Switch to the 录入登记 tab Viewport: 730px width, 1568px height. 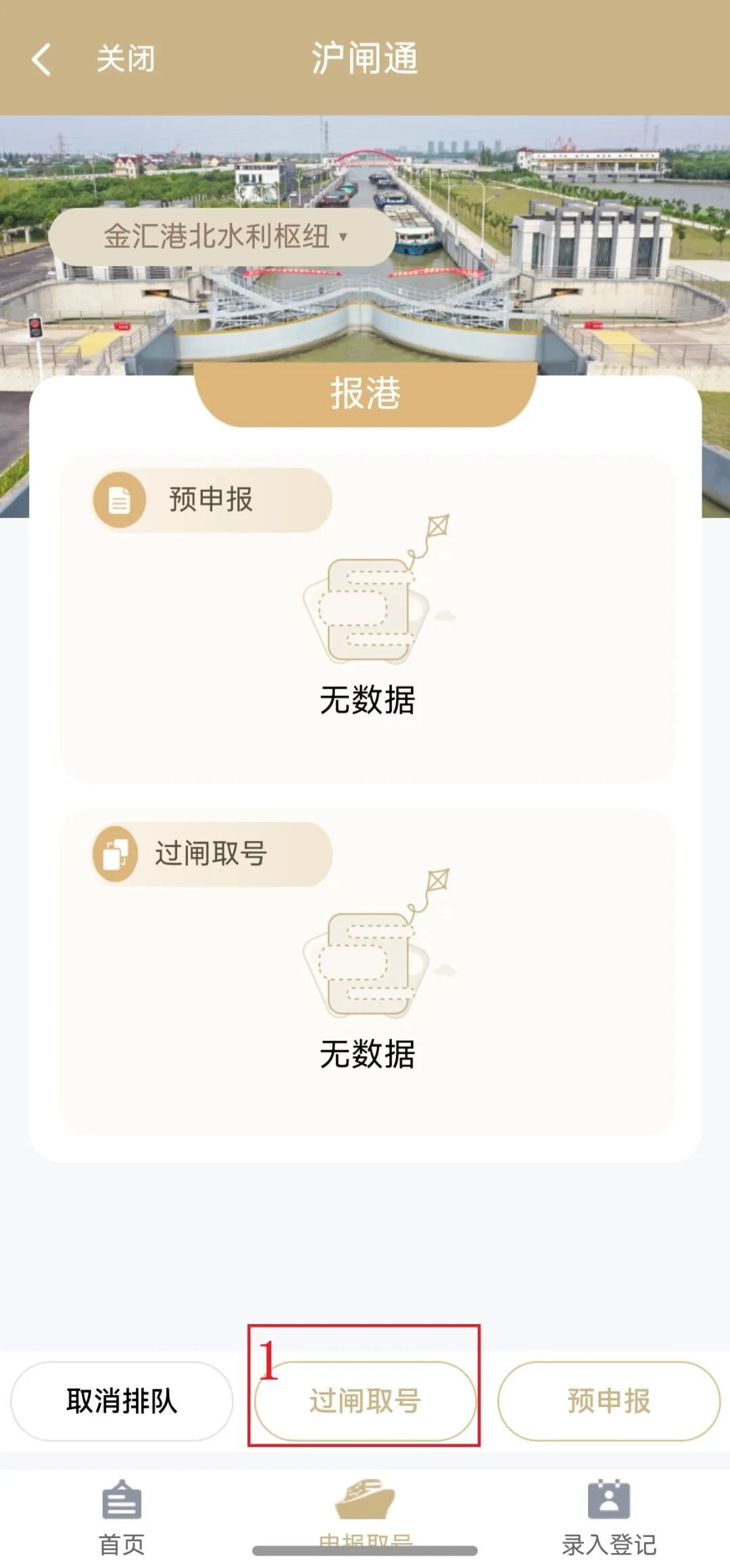click(608, 1513)
